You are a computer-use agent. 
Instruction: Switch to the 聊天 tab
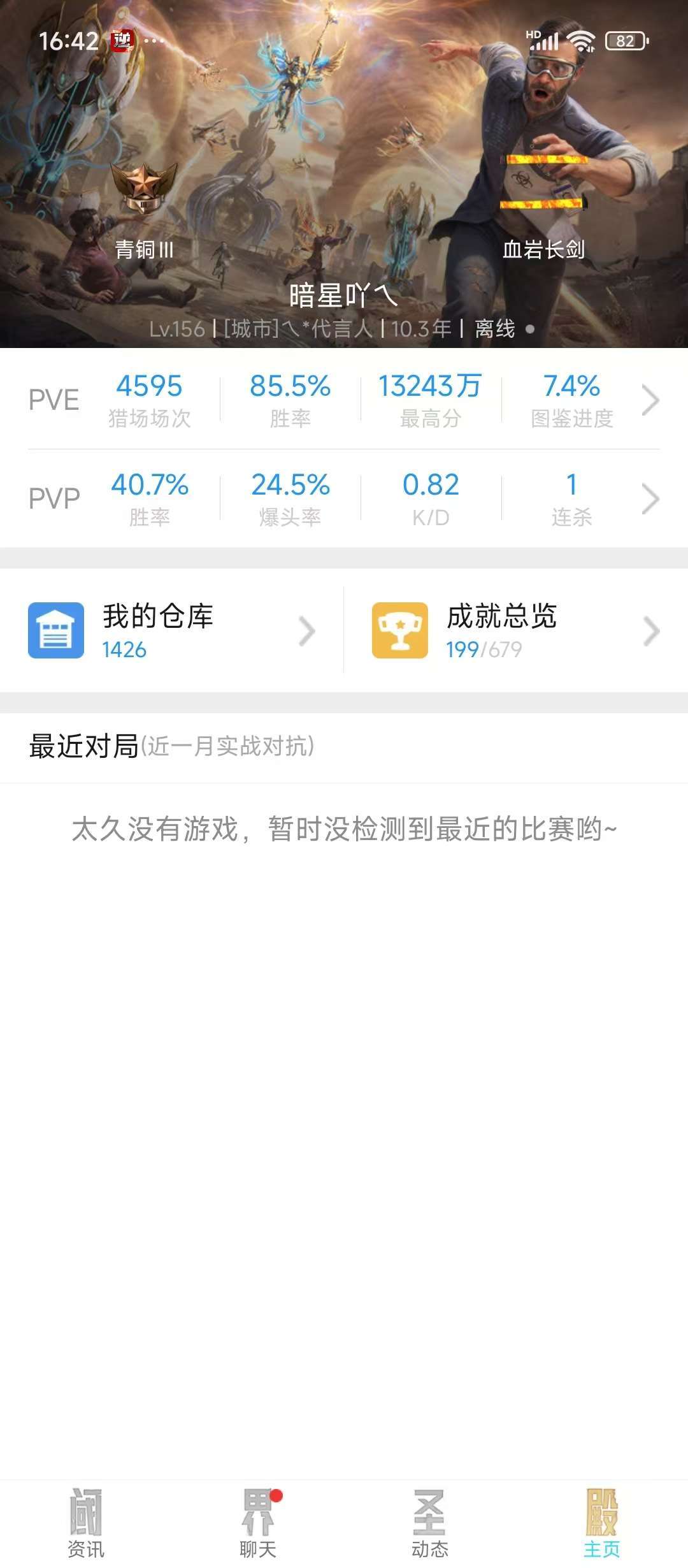pos(258,1523)
